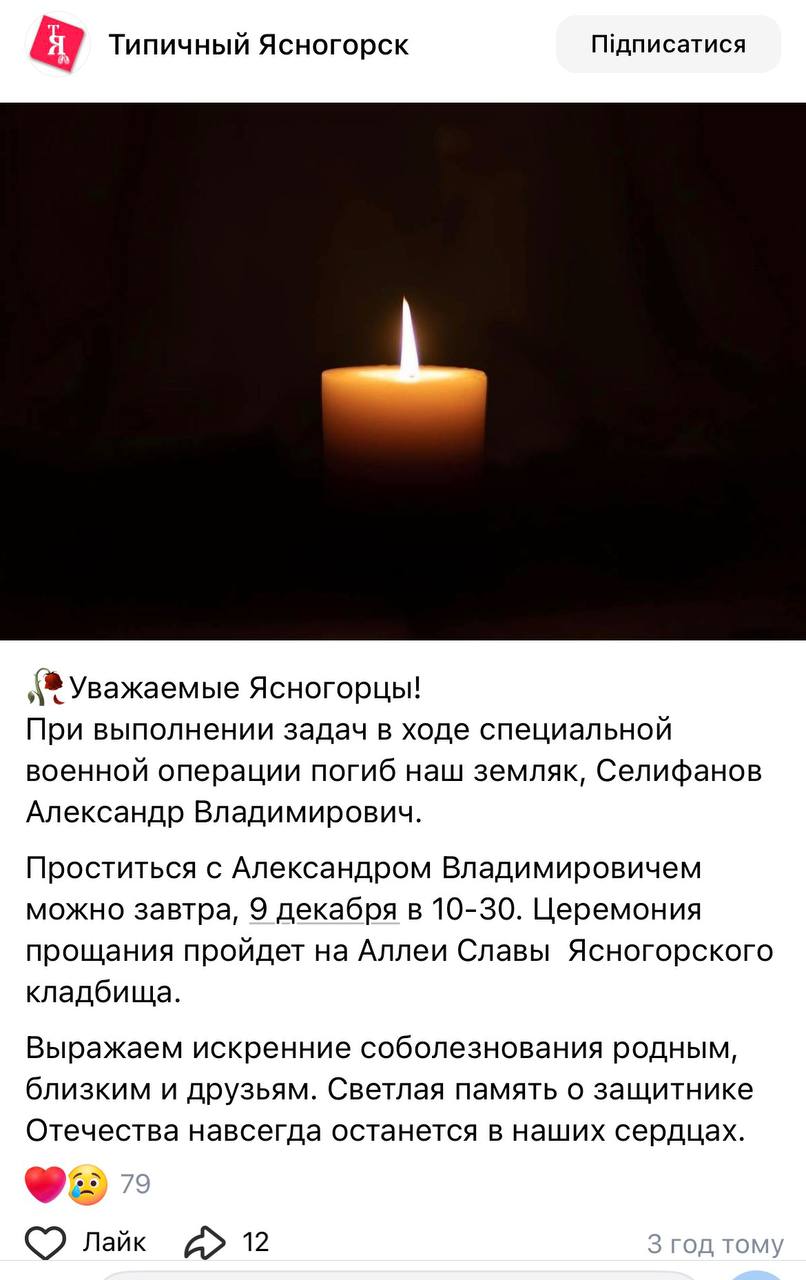This screenshot has height=1280, width=806.
Task: View the reactions on this post
Action: pyautogui.click(x=87, y=1185)
